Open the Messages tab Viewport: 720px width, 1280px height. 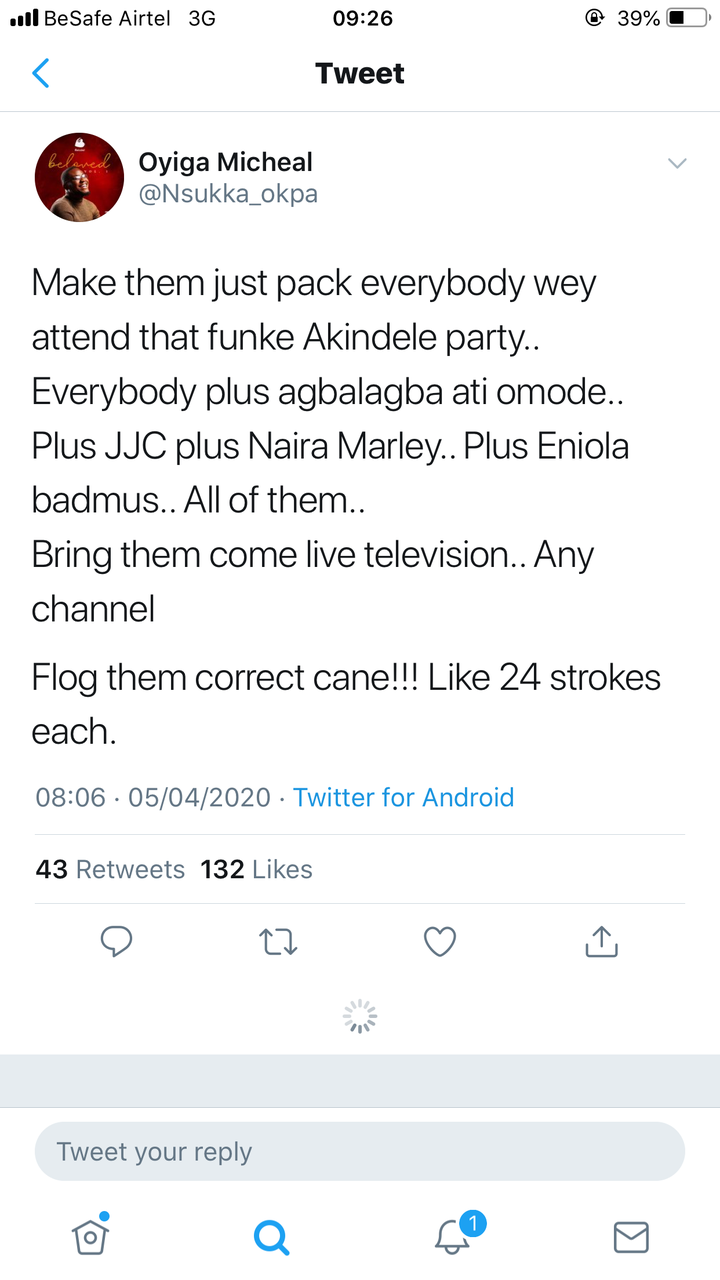pyautogui.click(x=630, y=1237)
